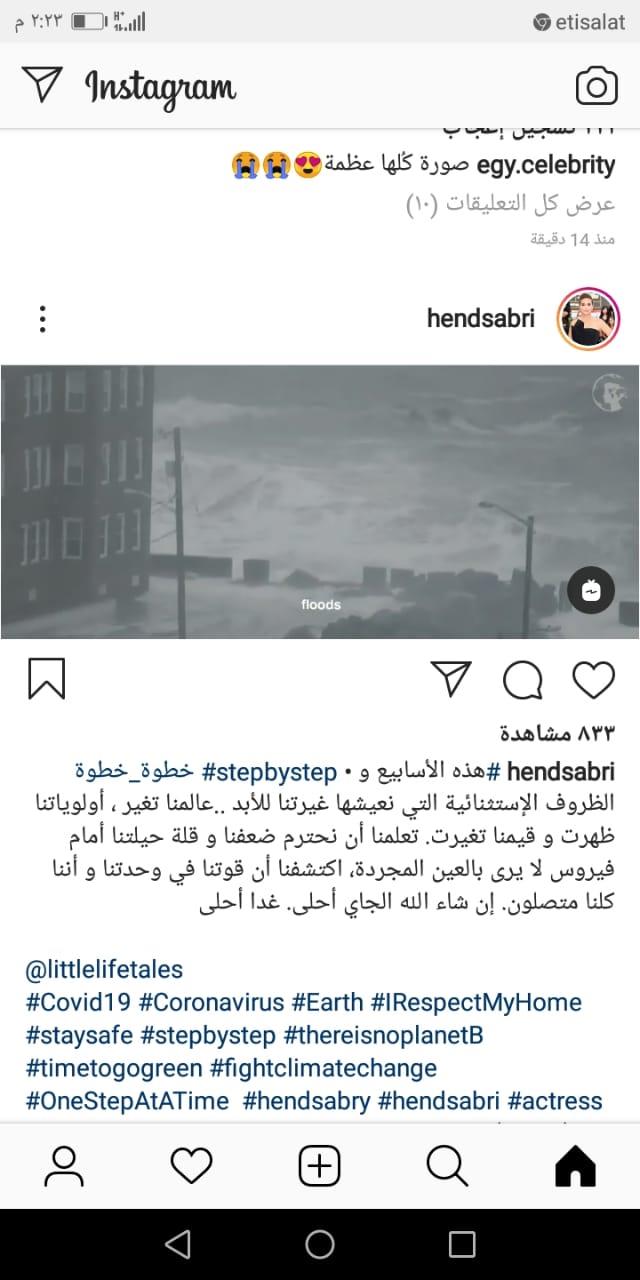Screen dimensions: 640x1280
Task: Switch to the profile tab
Action: (65, 1166)
